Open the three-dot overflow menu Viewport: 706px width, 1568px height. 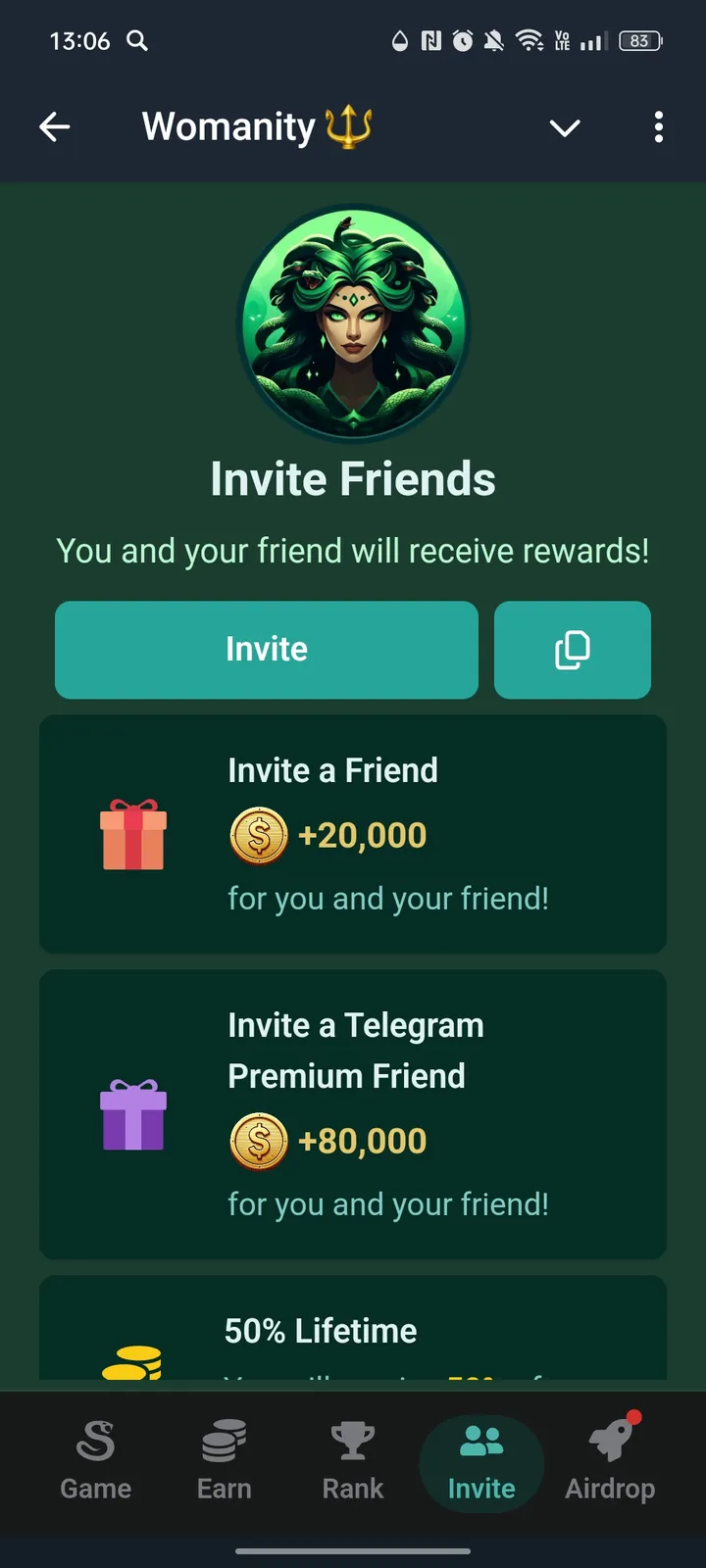pos(658,127)
